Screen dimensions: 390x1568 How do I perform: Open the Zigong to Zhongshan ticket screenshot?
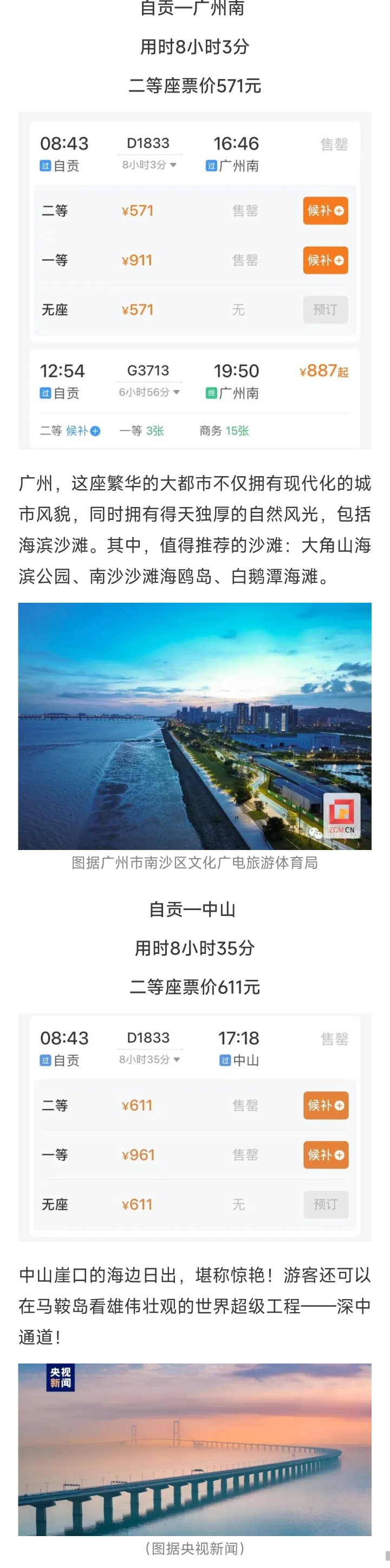[x=194, y=1126]
